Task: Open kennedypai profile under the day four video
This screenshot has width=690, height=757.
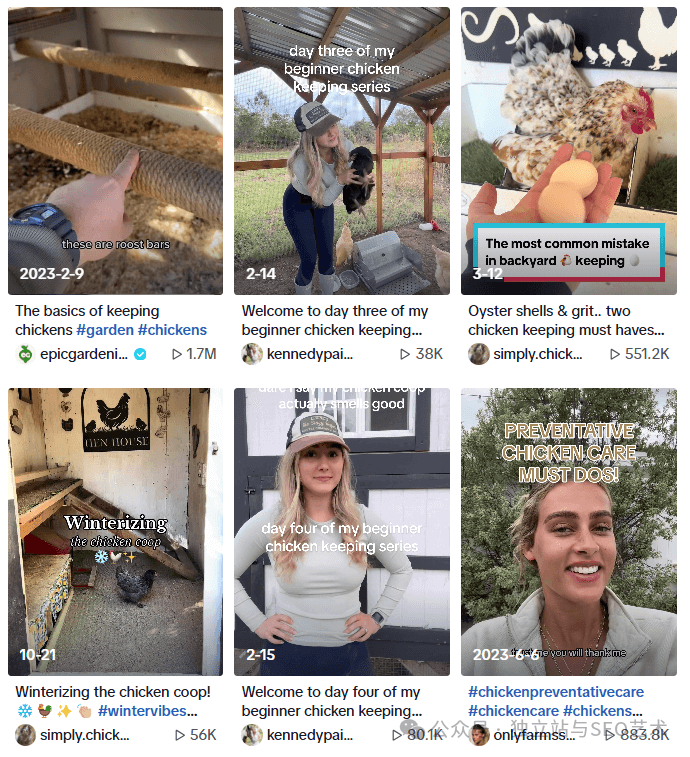Action: [310, 735]
